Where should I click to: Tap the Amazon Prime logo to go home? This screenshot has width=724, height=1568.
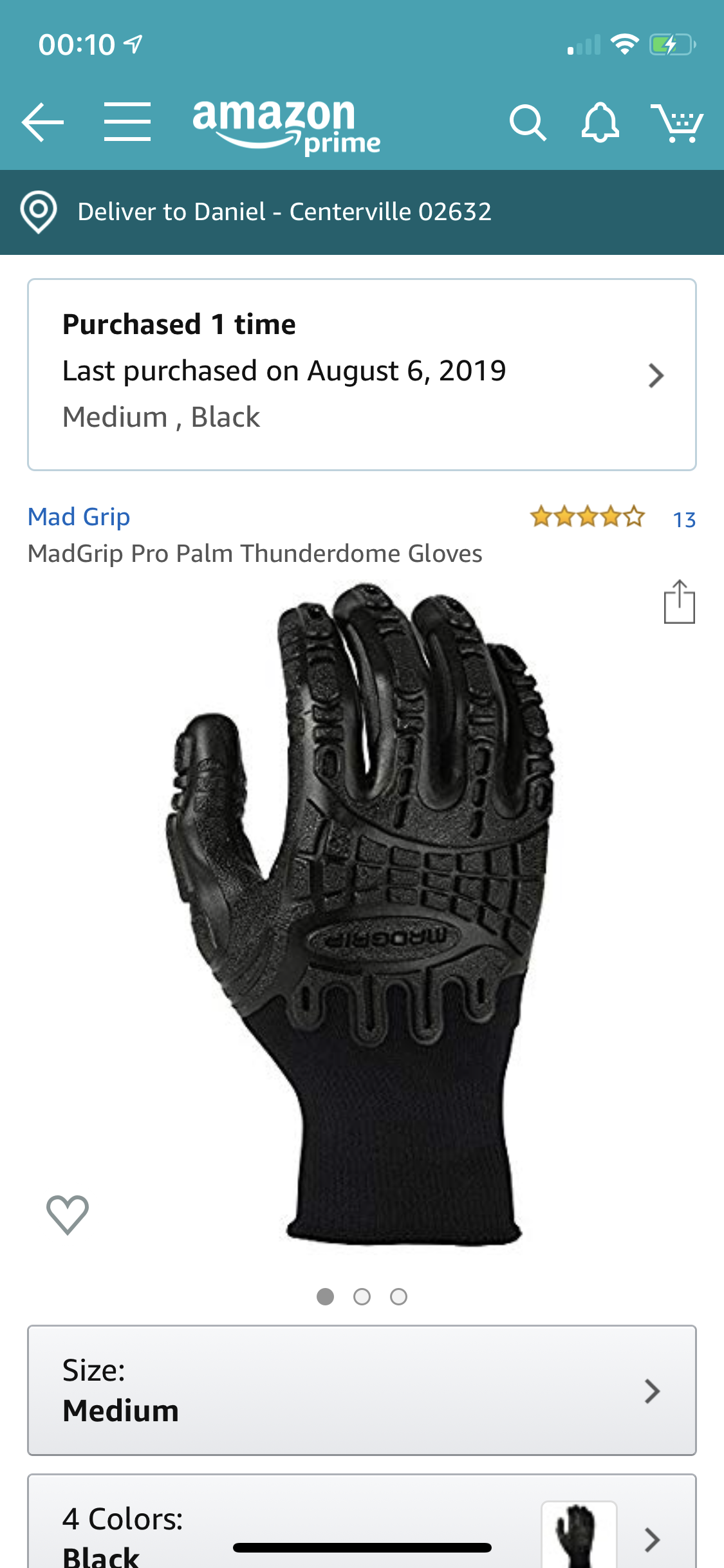[286, 126]
